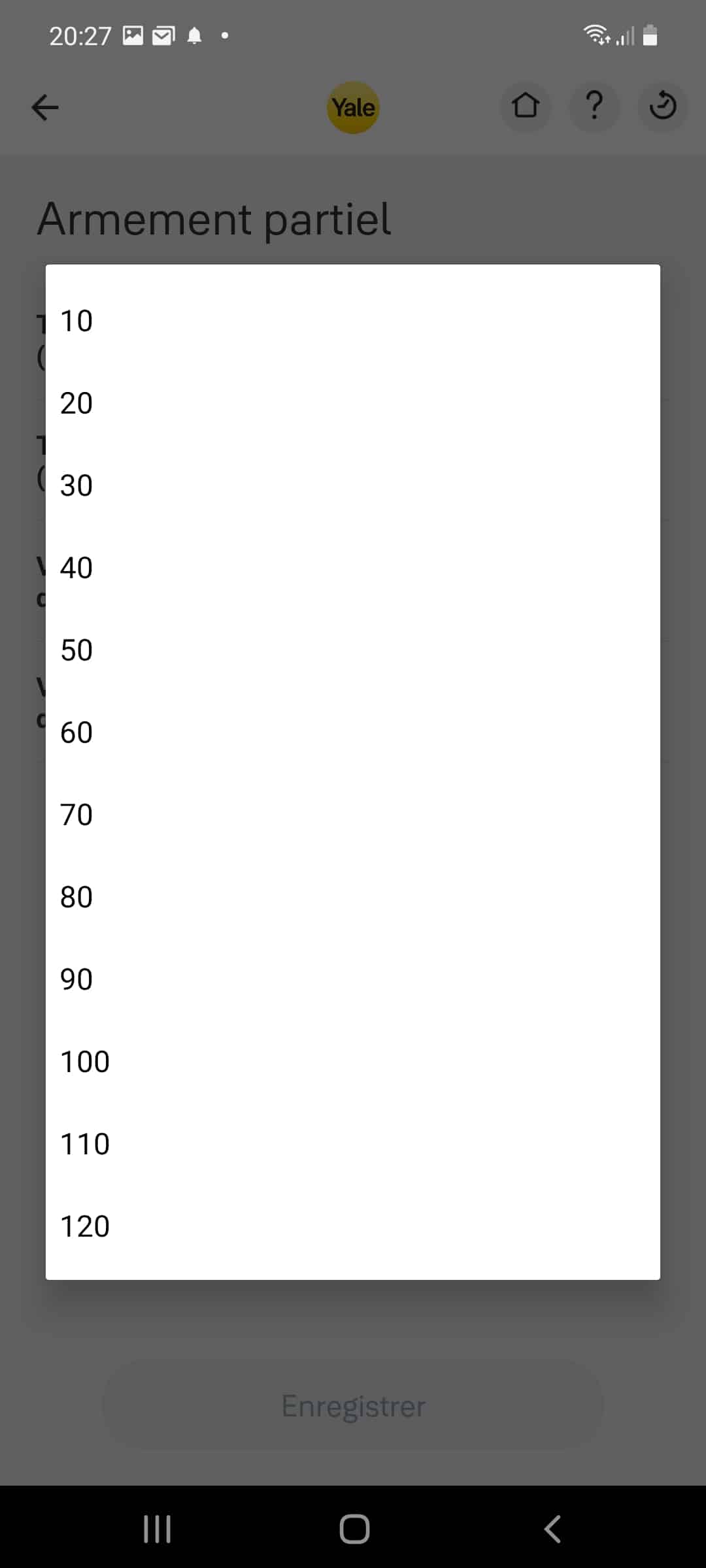The width and height of the screenshot is (706, 1568).
Task: Select the 70 option
Action: click(353, 815)
